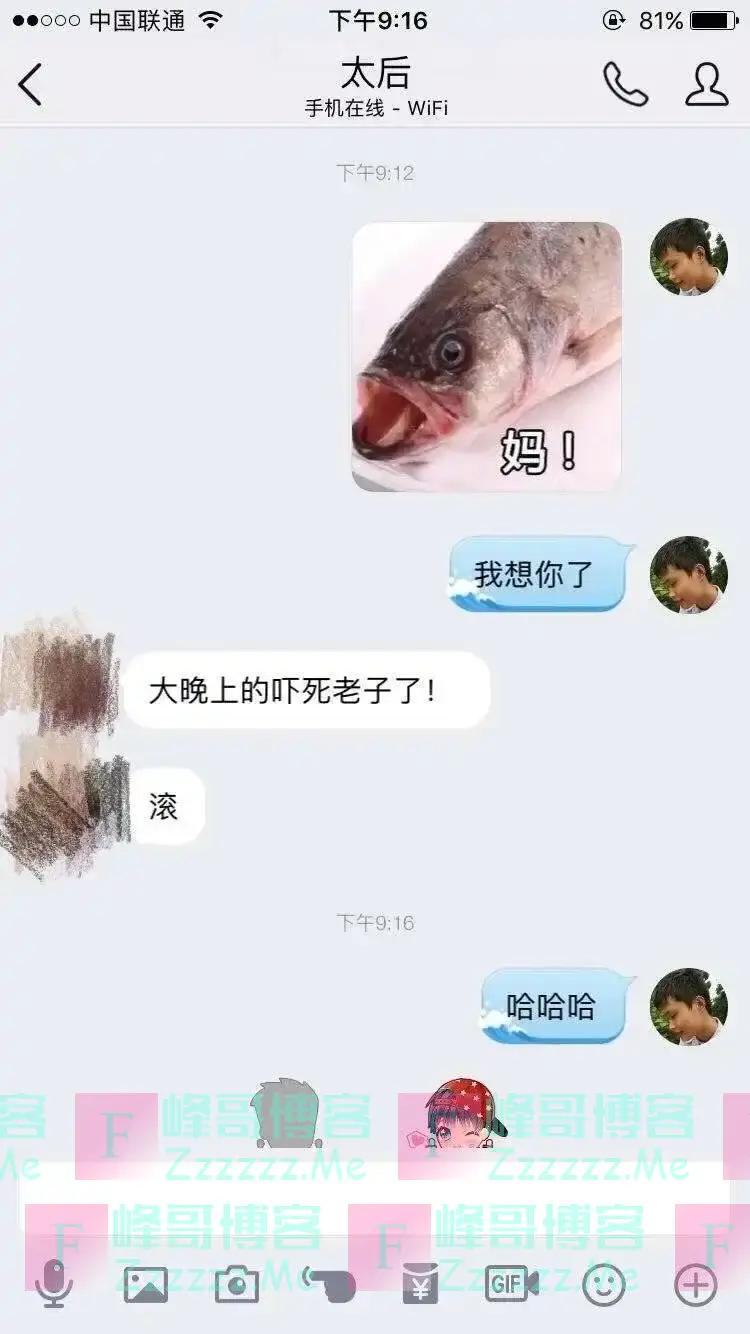Start a voice call with 太后

[x=625, y=85]
